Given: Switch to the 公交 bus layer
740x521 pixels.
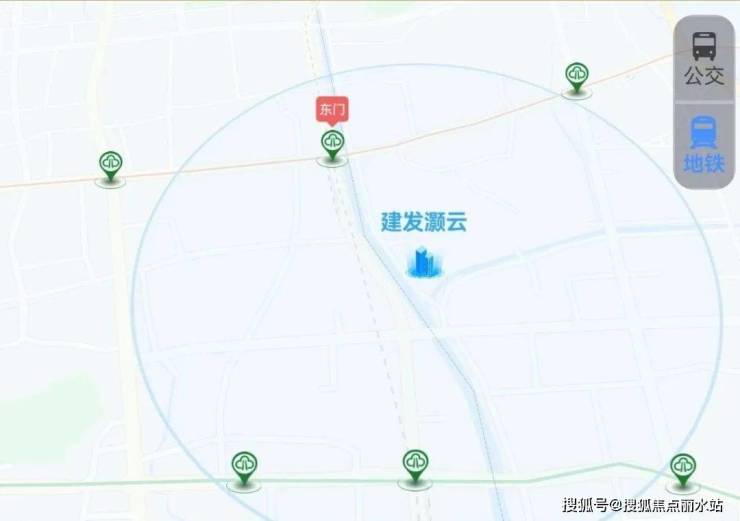Looking at the screenshot, I should pos(704,58).
